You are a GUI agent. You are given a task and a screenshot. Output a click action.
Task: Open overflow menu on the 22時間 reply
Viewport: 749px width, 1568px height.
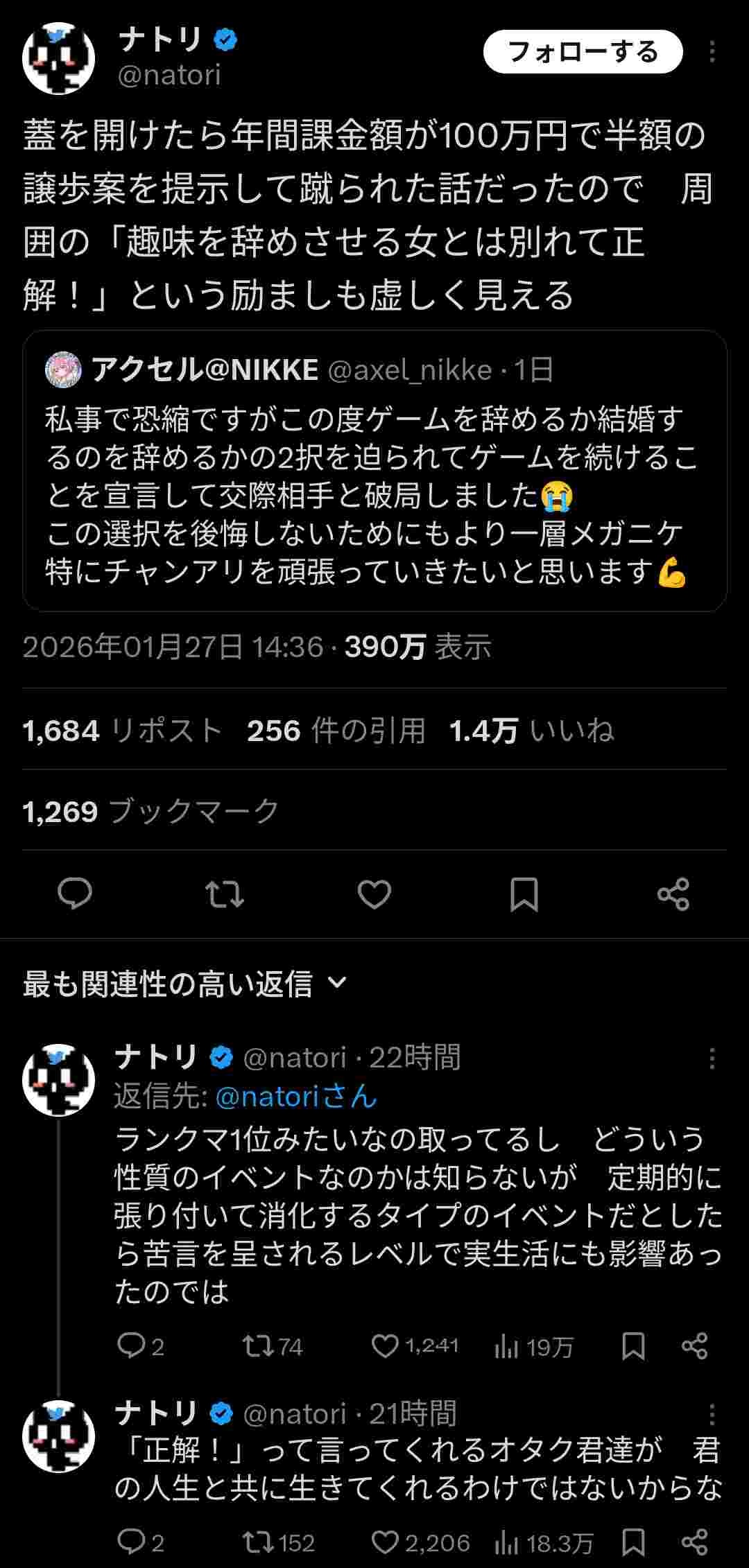click(x=712, y=1059)
